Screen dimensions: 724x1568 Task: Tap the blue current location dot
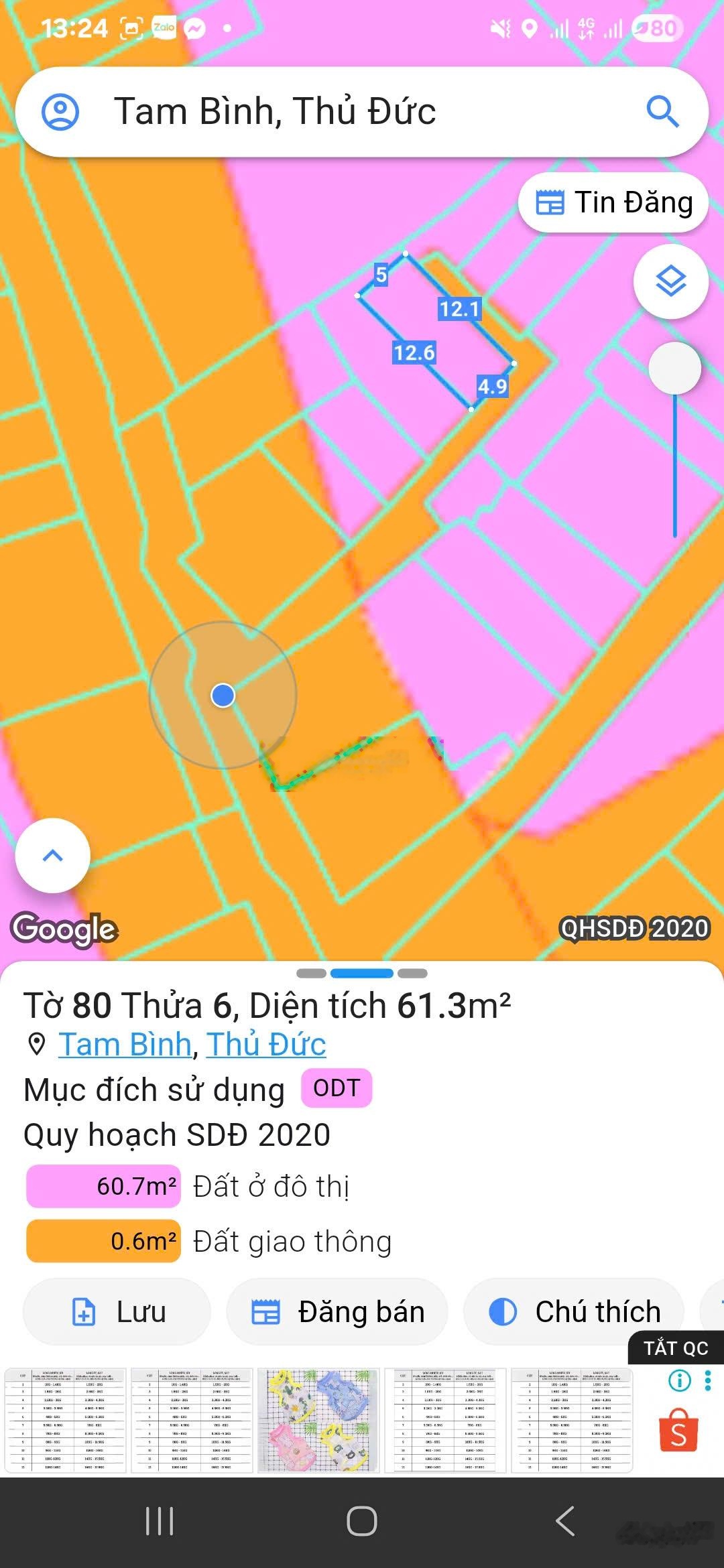point(223,696)
